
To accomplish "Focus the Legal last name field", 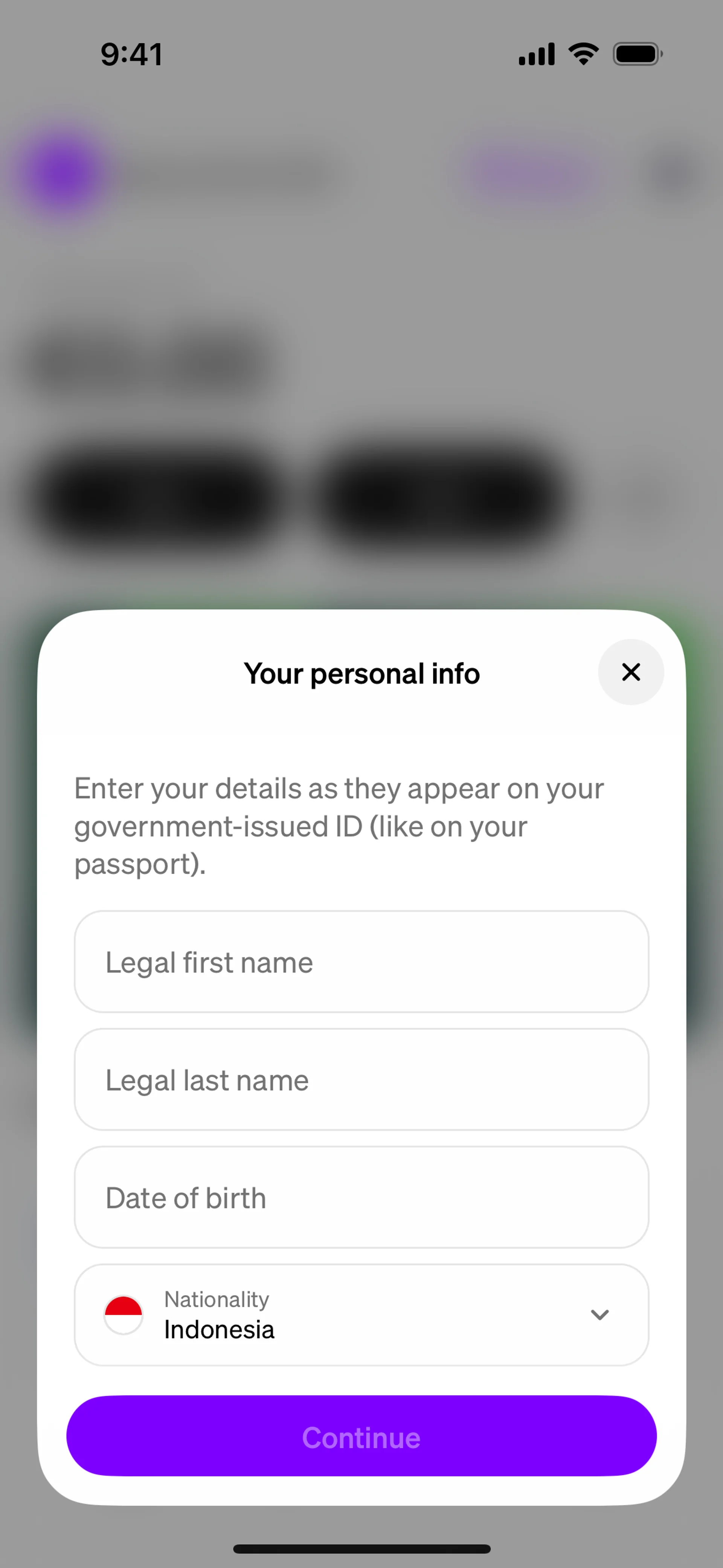I will 361,1079.
